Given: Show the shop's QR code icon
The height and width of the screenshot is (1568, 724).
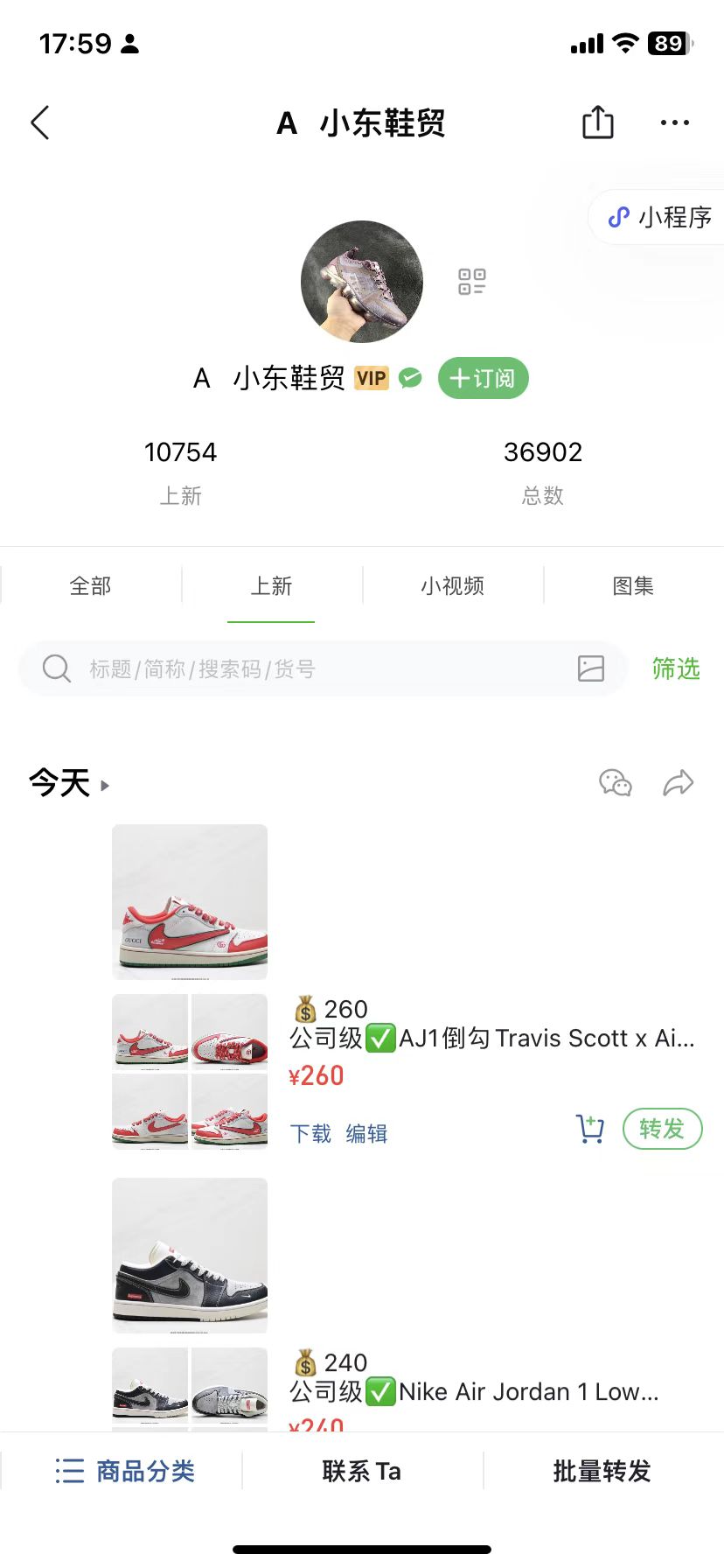Looking at the screenshot, I should click(x=472, y=282).
